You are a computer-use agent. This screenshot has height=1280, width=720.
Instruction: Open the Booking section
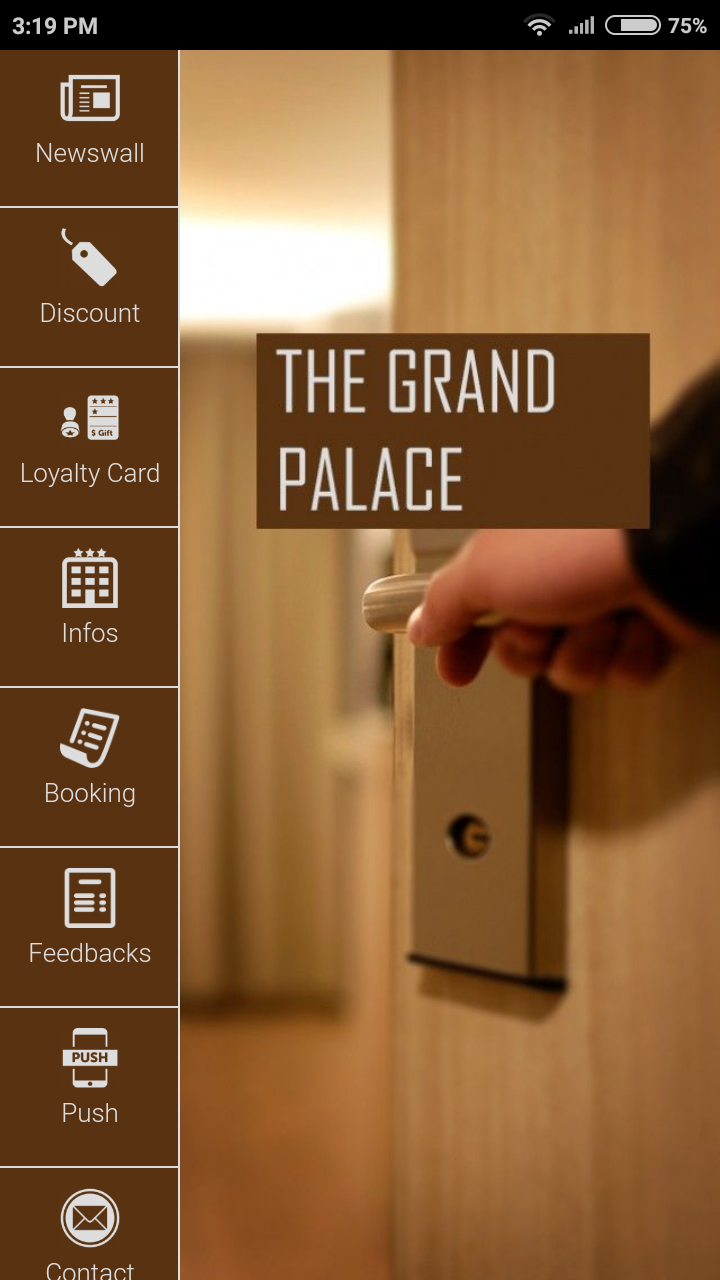[x=89, y=767]
